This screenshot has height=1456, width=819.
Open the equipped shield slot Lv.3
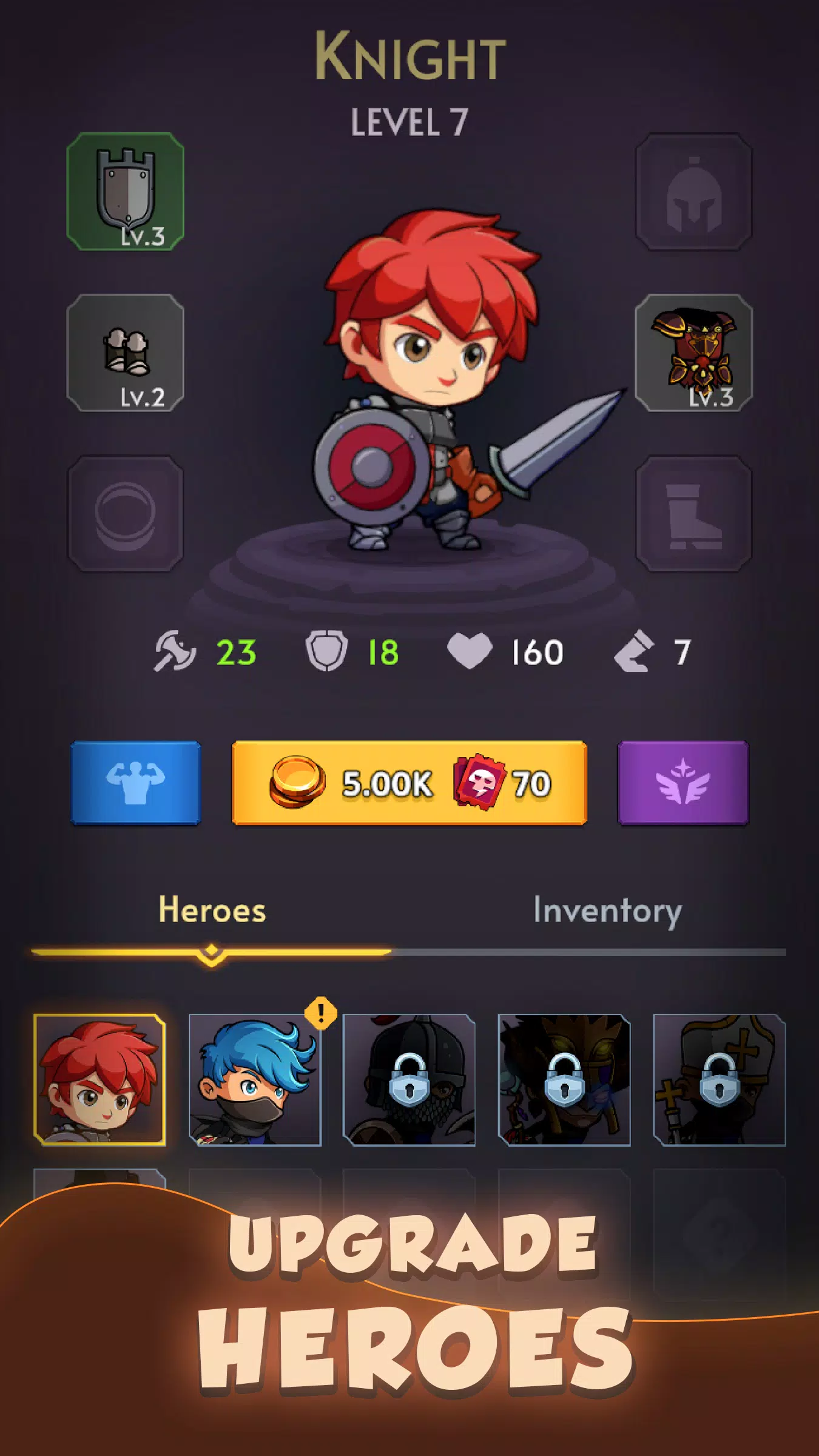[125, 192]
